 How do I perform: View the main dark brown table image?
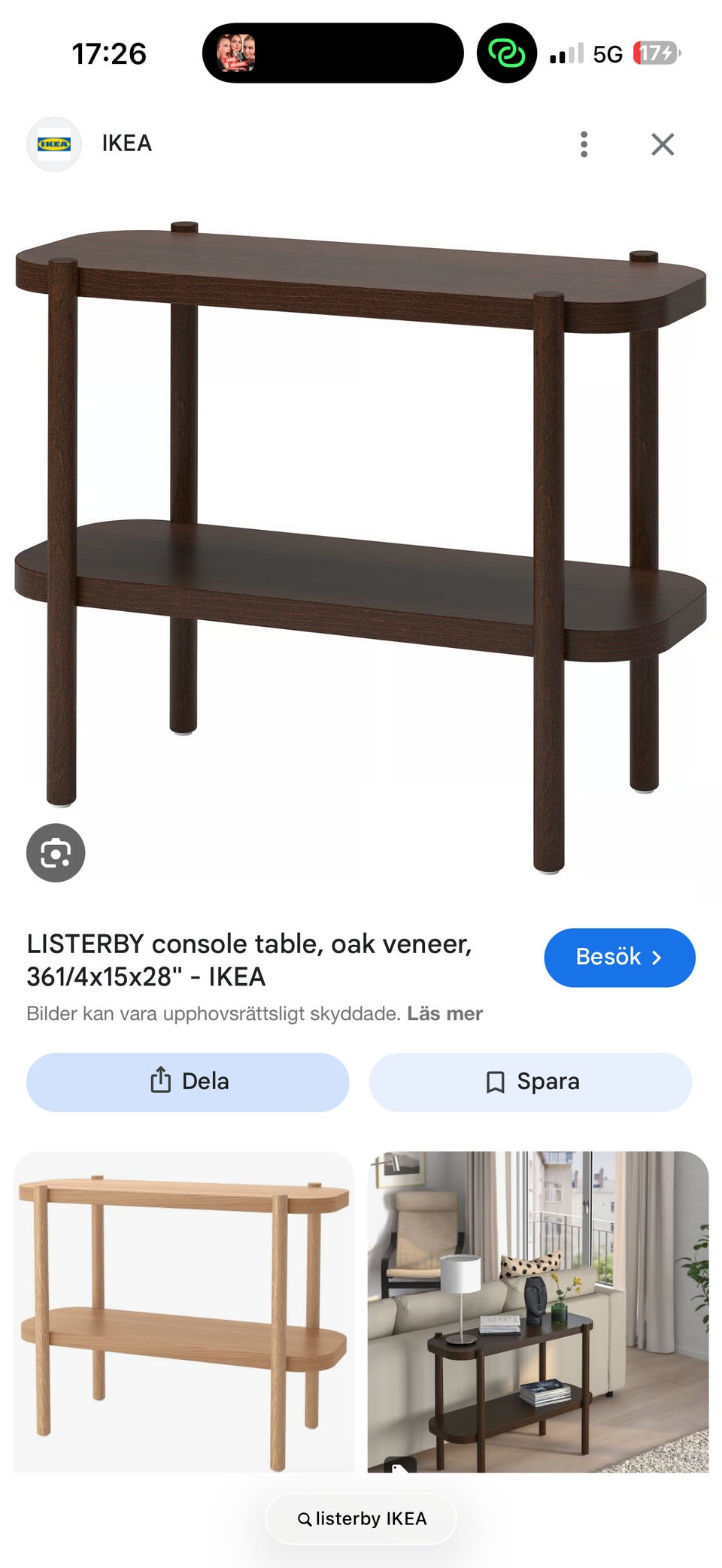pyautogui.click(x=361, y=541)
